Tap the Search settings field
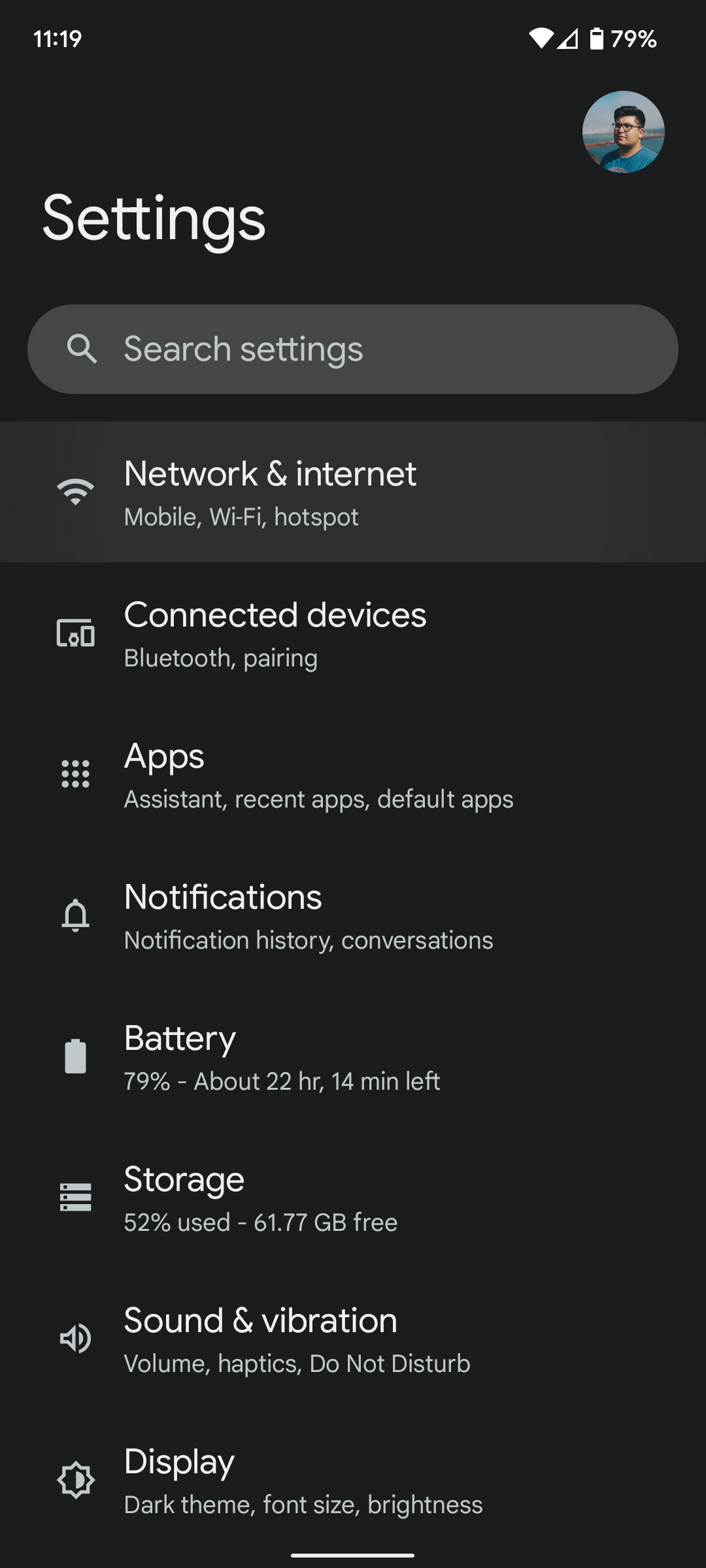This screenshot has width=706, height=1568. pyautogui.click(x=353, y=349)
